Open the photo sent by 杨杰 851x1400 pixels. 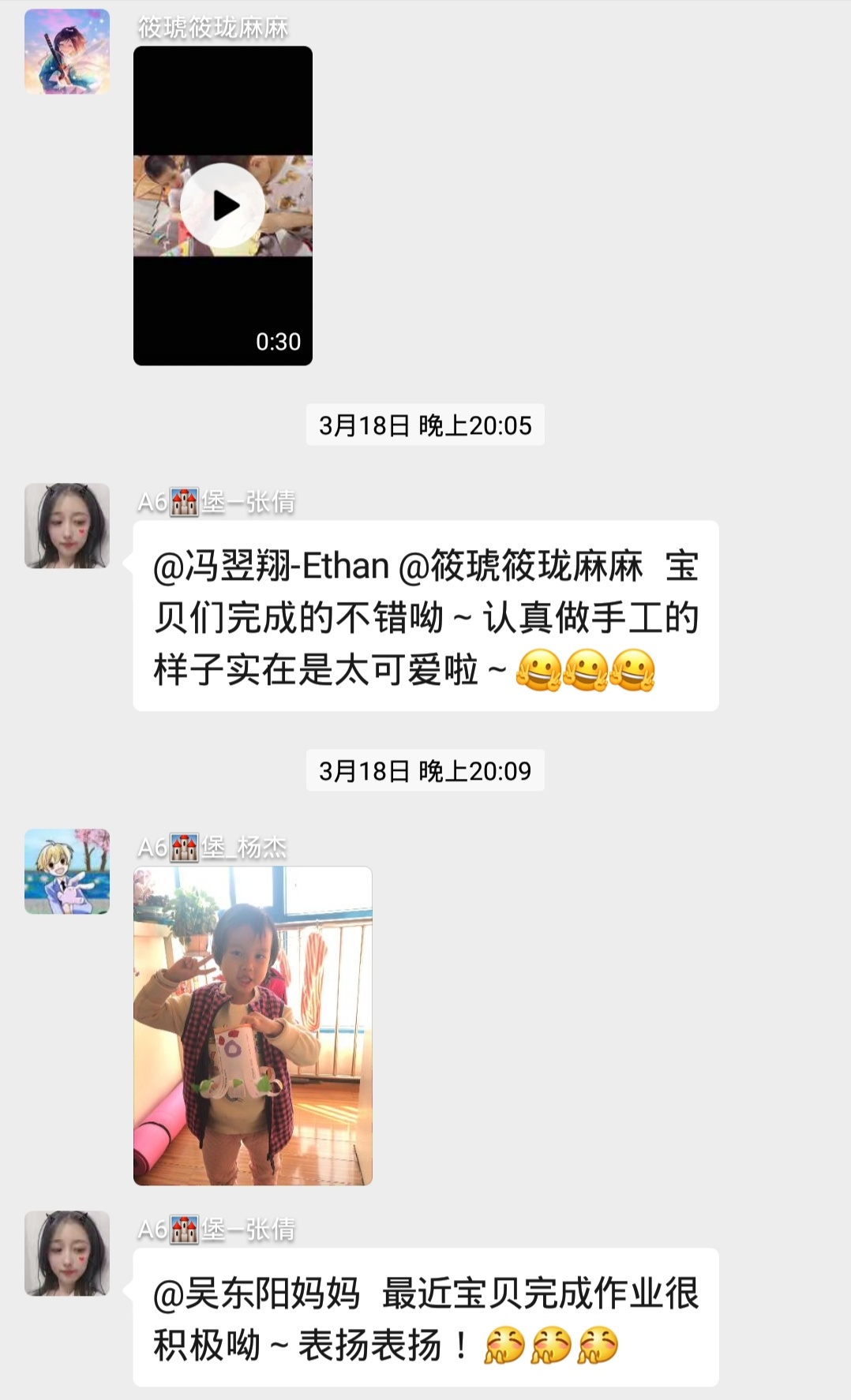click(253, 1025)
